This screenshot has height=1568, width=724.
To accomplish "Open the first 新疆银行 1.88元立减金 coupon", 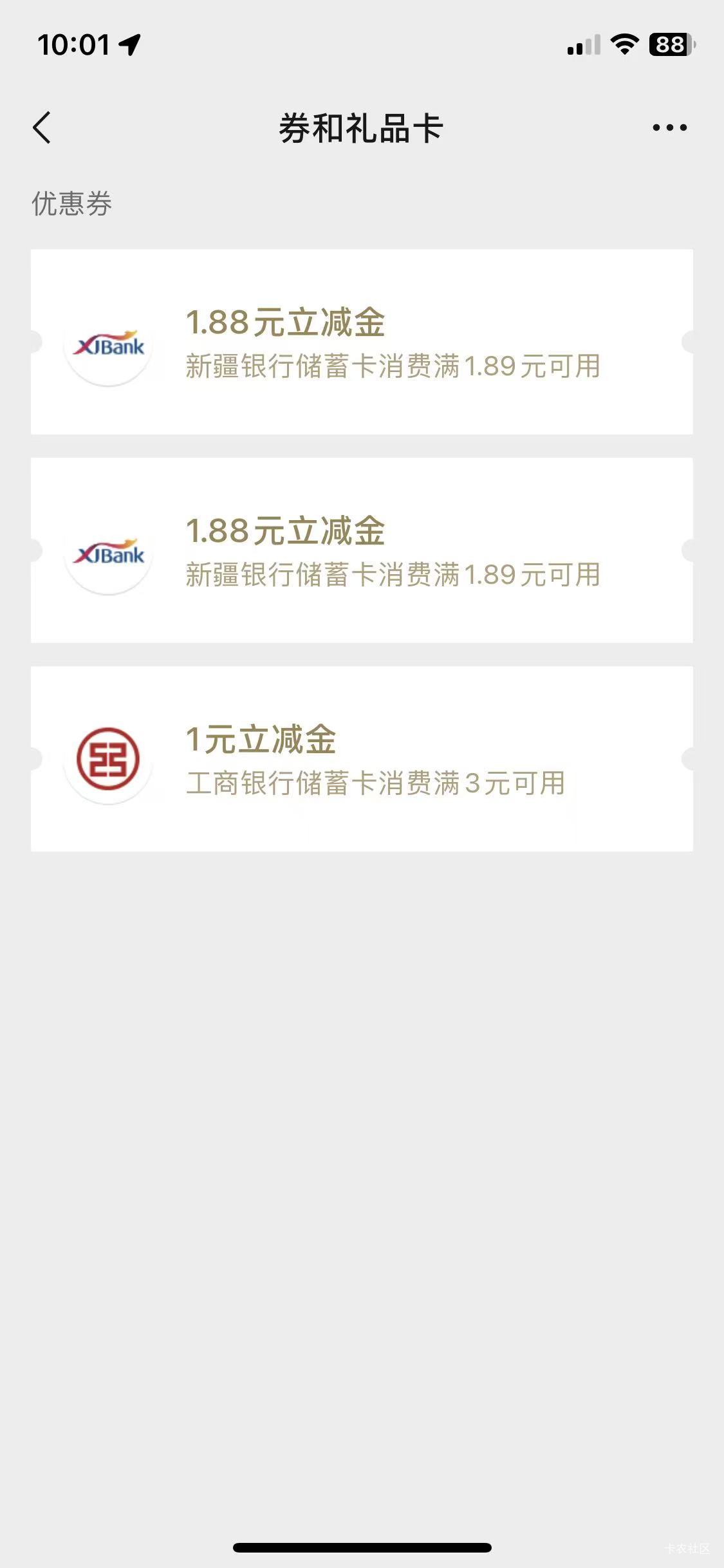I will tap(362, 342).
